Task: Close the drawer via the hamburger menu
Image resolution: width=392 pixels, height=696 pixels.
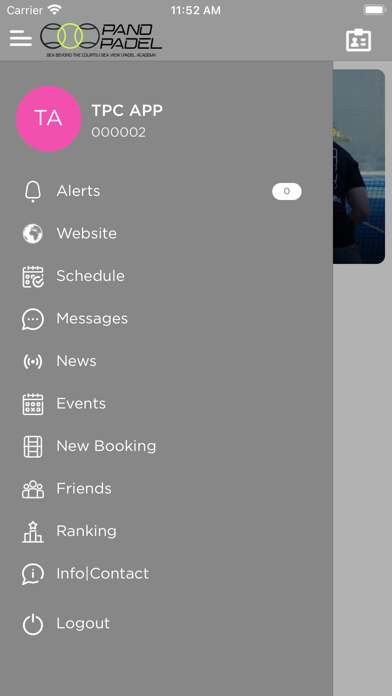Action: tap(21, 39)
